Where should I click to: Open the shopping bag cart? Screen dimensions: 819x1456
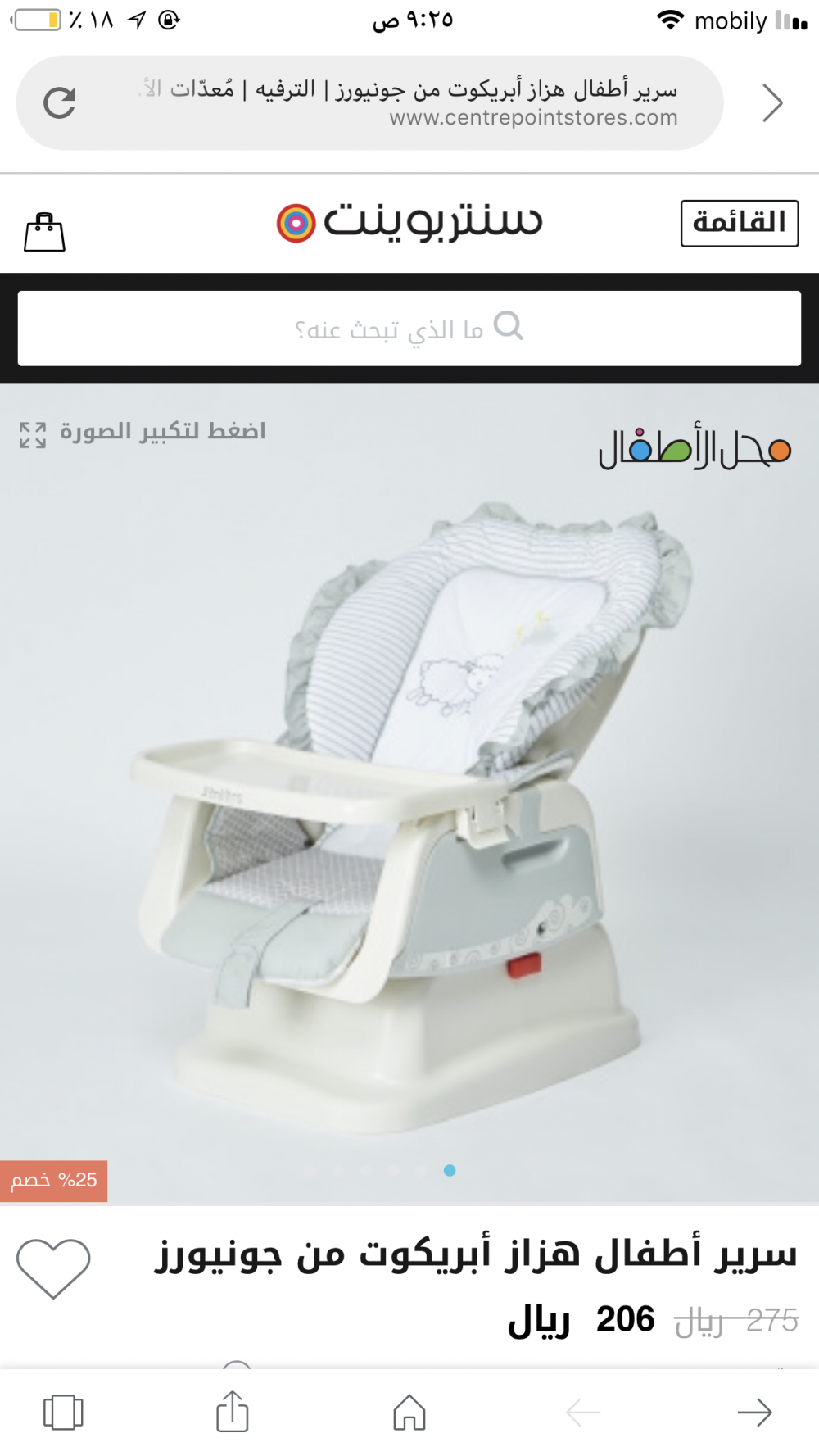click(x=44, y=232)
